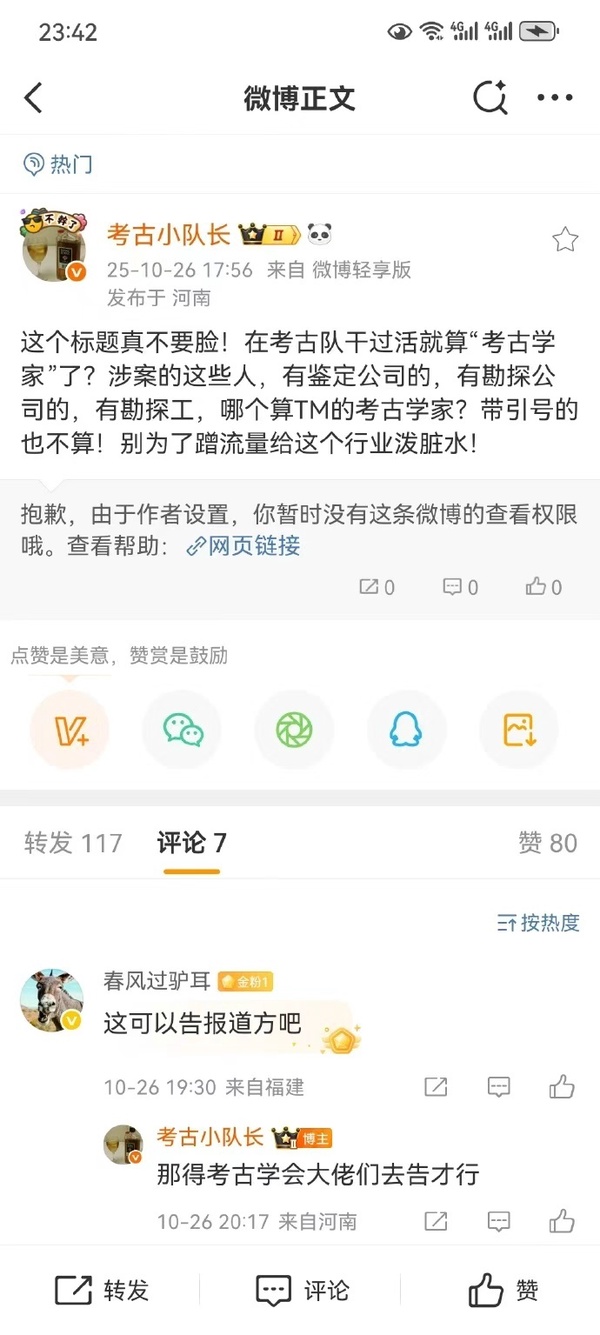Tap the V+ reward button

(x=69, y=730)
